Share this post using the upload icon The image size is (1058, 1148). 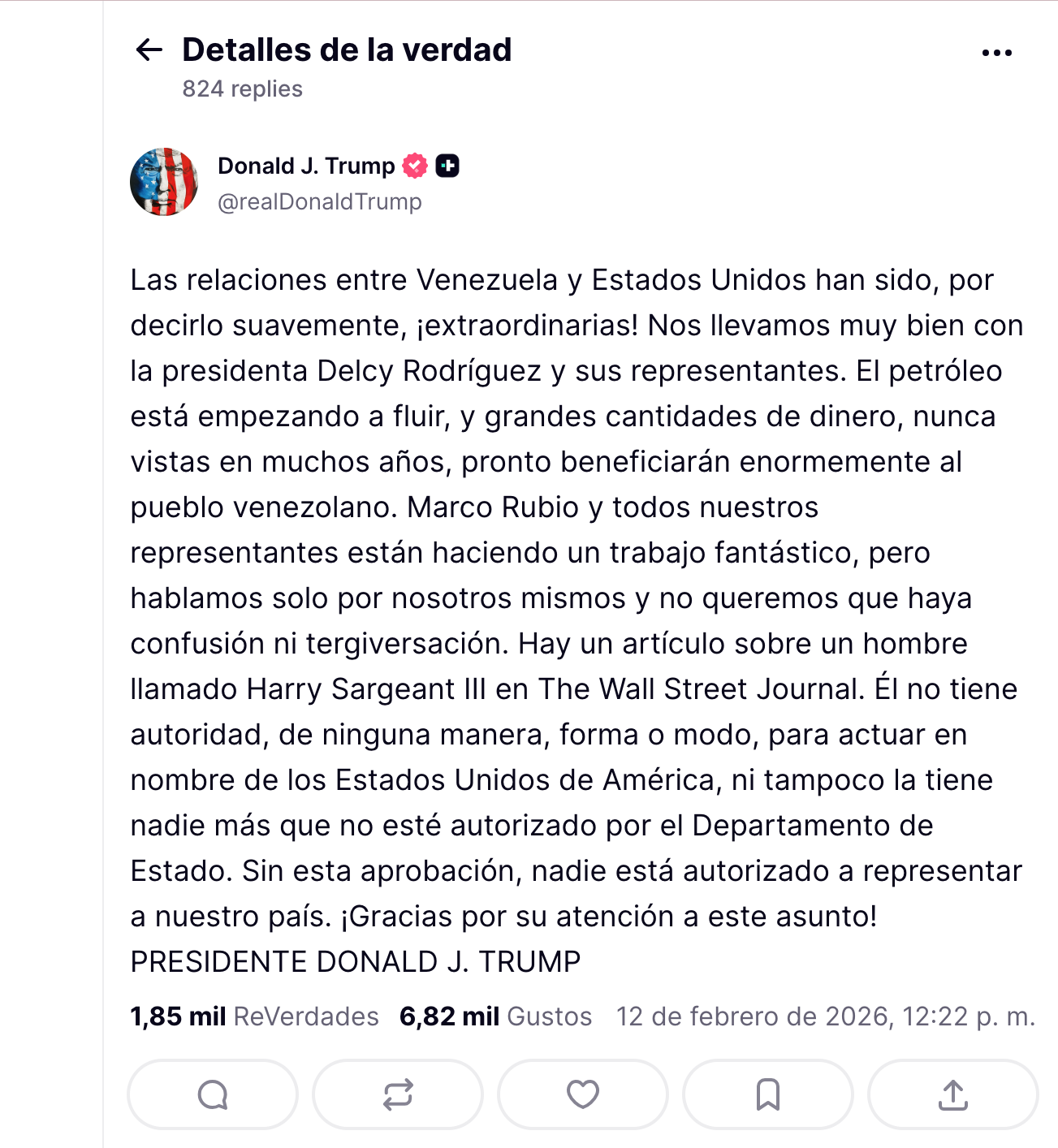click(x=953, y=1094)
